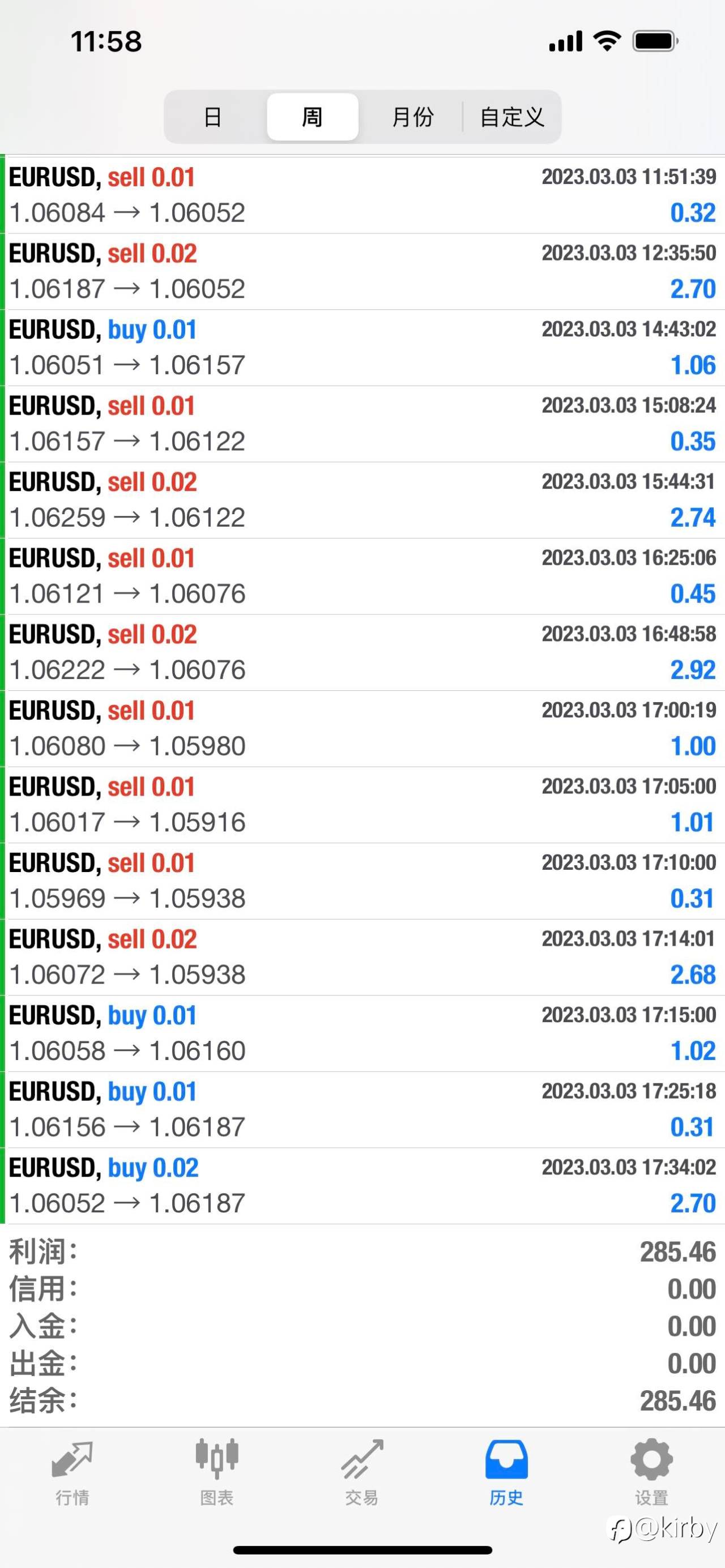Open the 行情 quotes tab
Screen dimensions: 725x1568
click(72, 1472)
